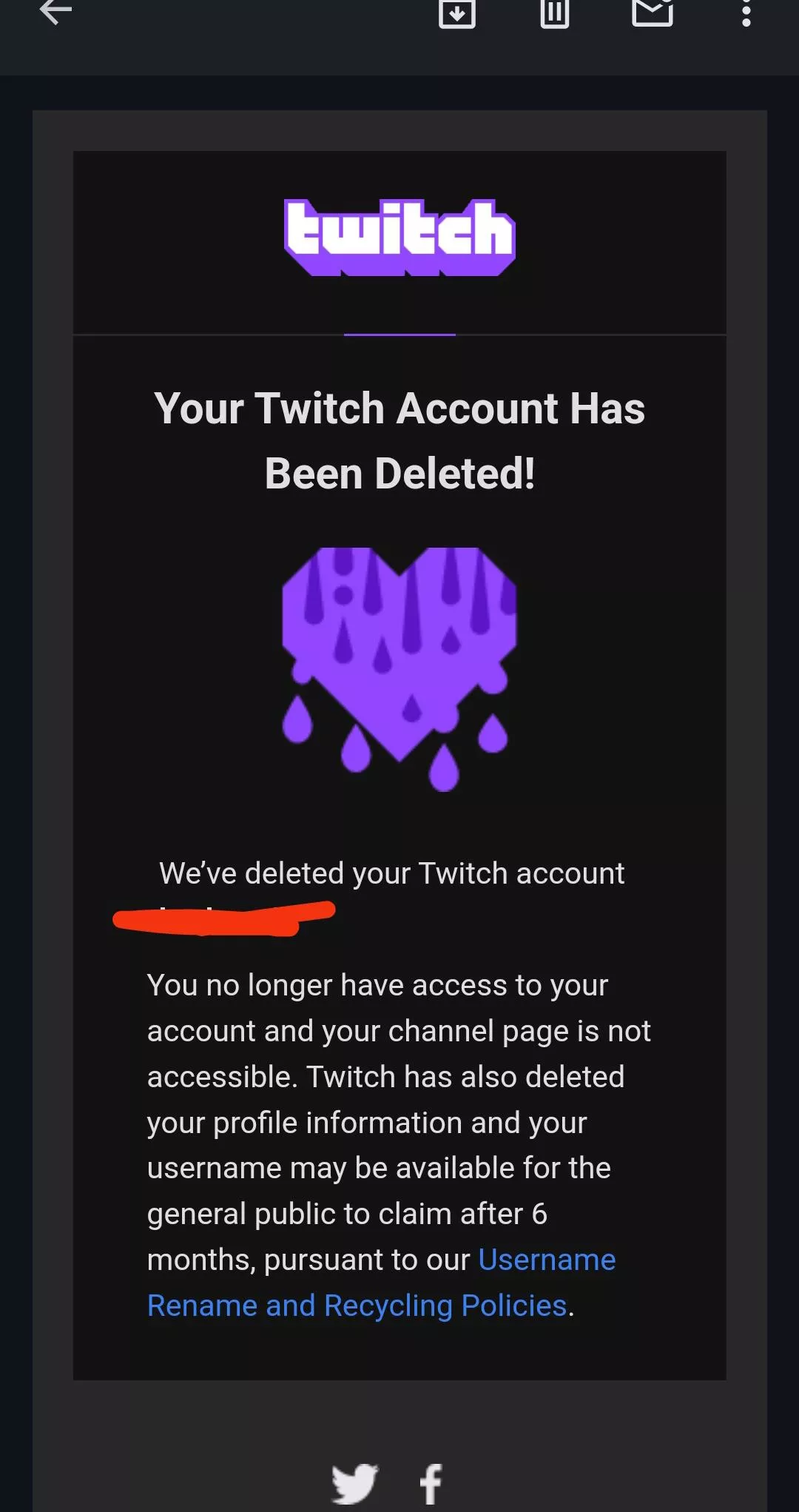
Task: Mark the email as unread
Action: [653, 13]
